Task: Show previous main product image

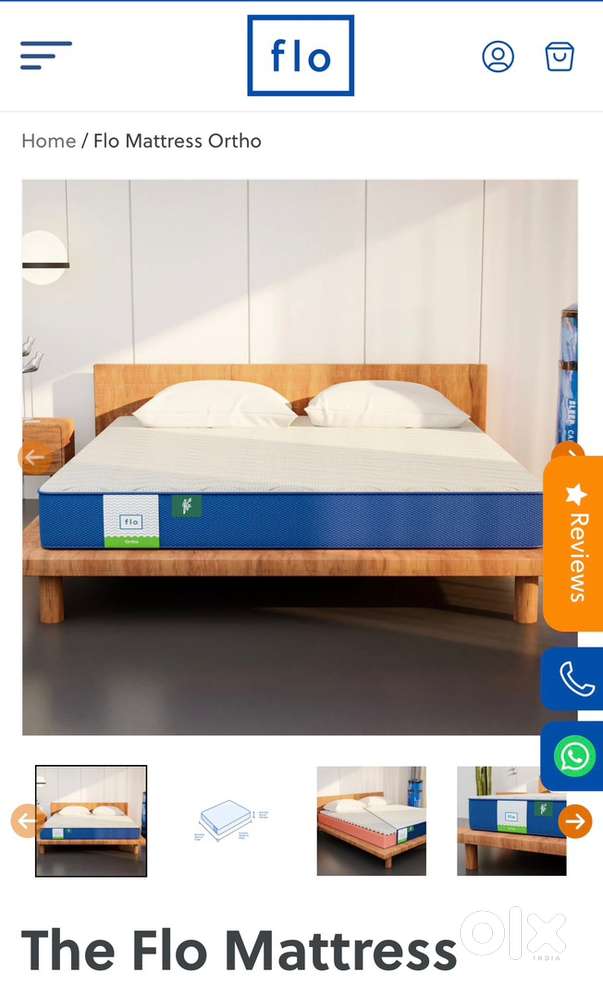Action: pyautogui.click(x=34, y=458)
